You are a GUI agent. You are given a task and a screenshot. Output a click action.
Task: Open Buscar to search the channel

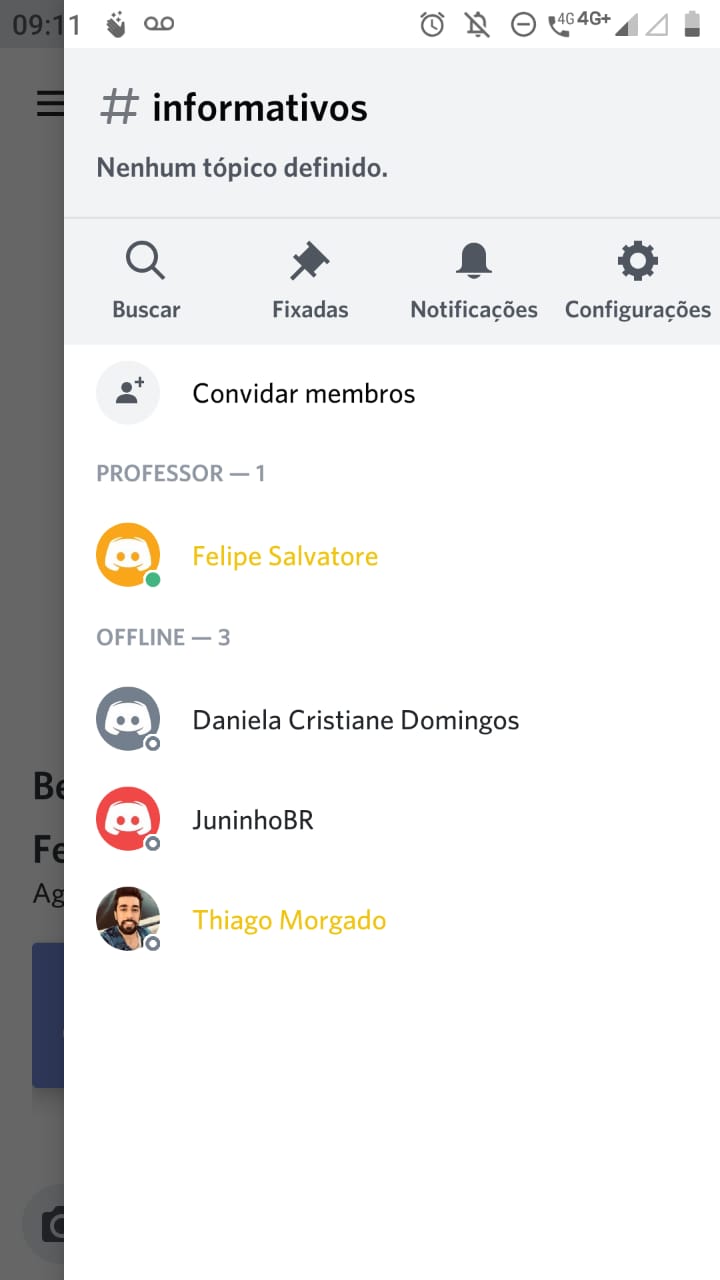click(x=146, y=282)
